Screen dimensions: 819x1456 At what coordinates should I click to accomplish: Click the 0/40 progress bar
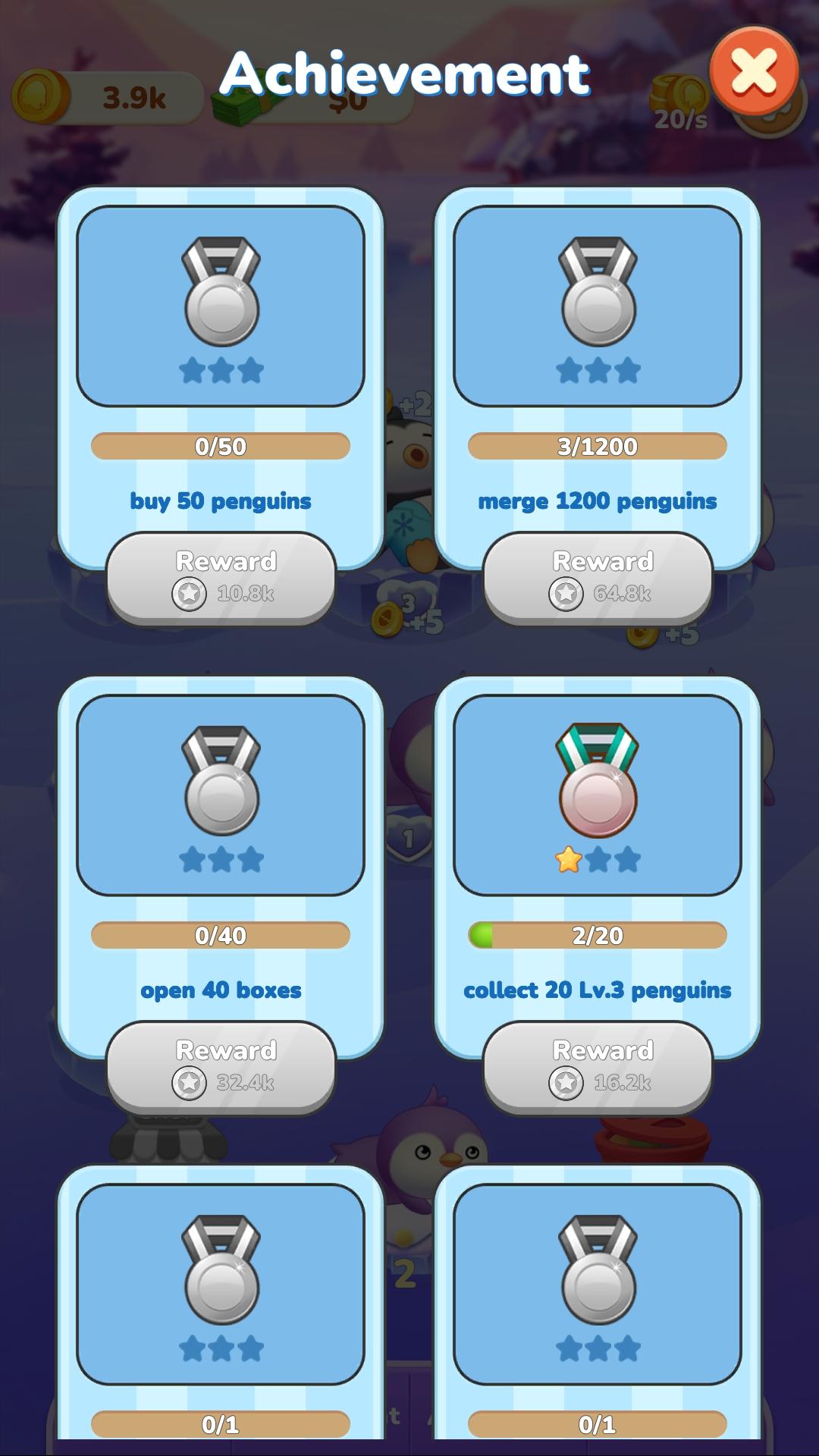point(221,937)
